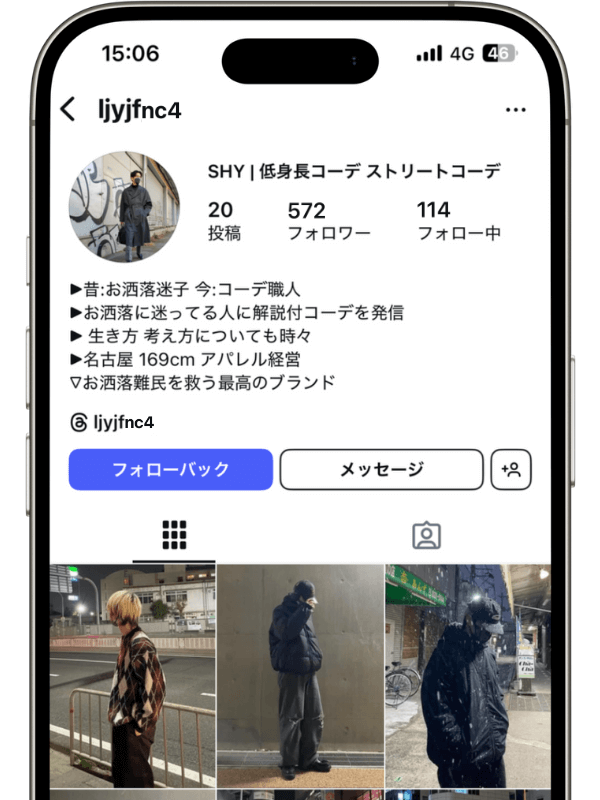Open the three-dot overflow menu
Image resolution: width=600 pixels, height=800 pixels.
(x=515, y=110)
